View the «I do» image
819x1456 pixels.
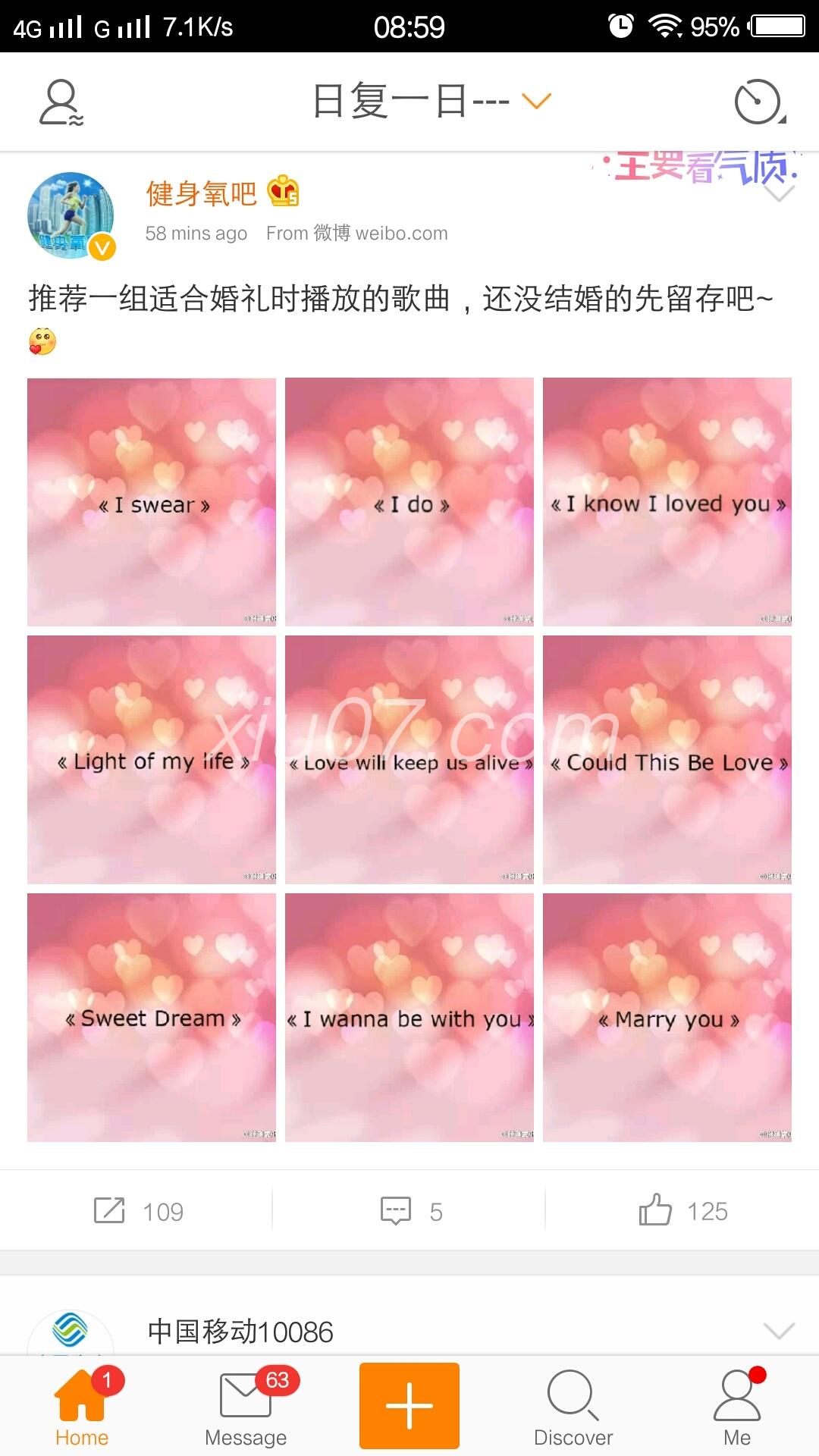tap(409, 502)
